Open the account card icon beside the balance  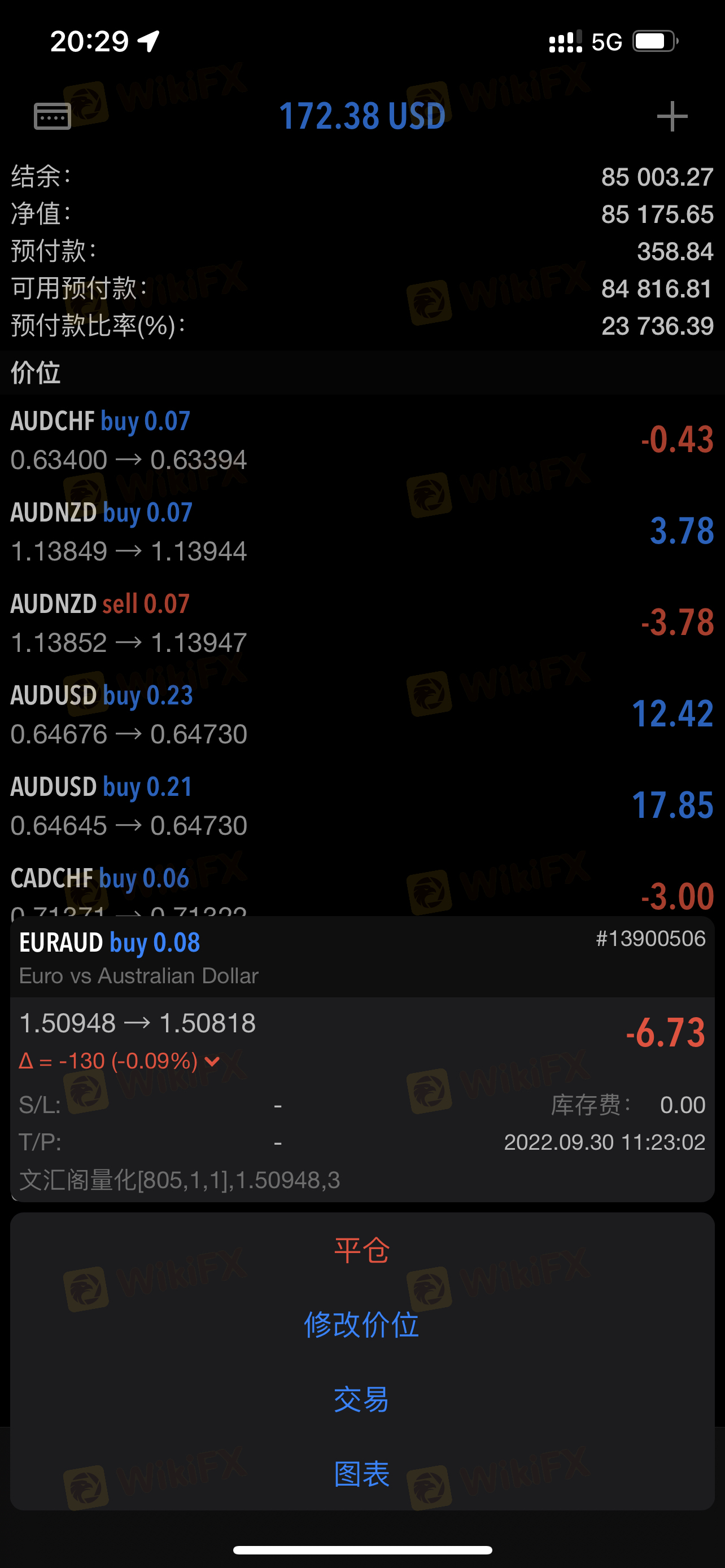[x=53, y=116]
